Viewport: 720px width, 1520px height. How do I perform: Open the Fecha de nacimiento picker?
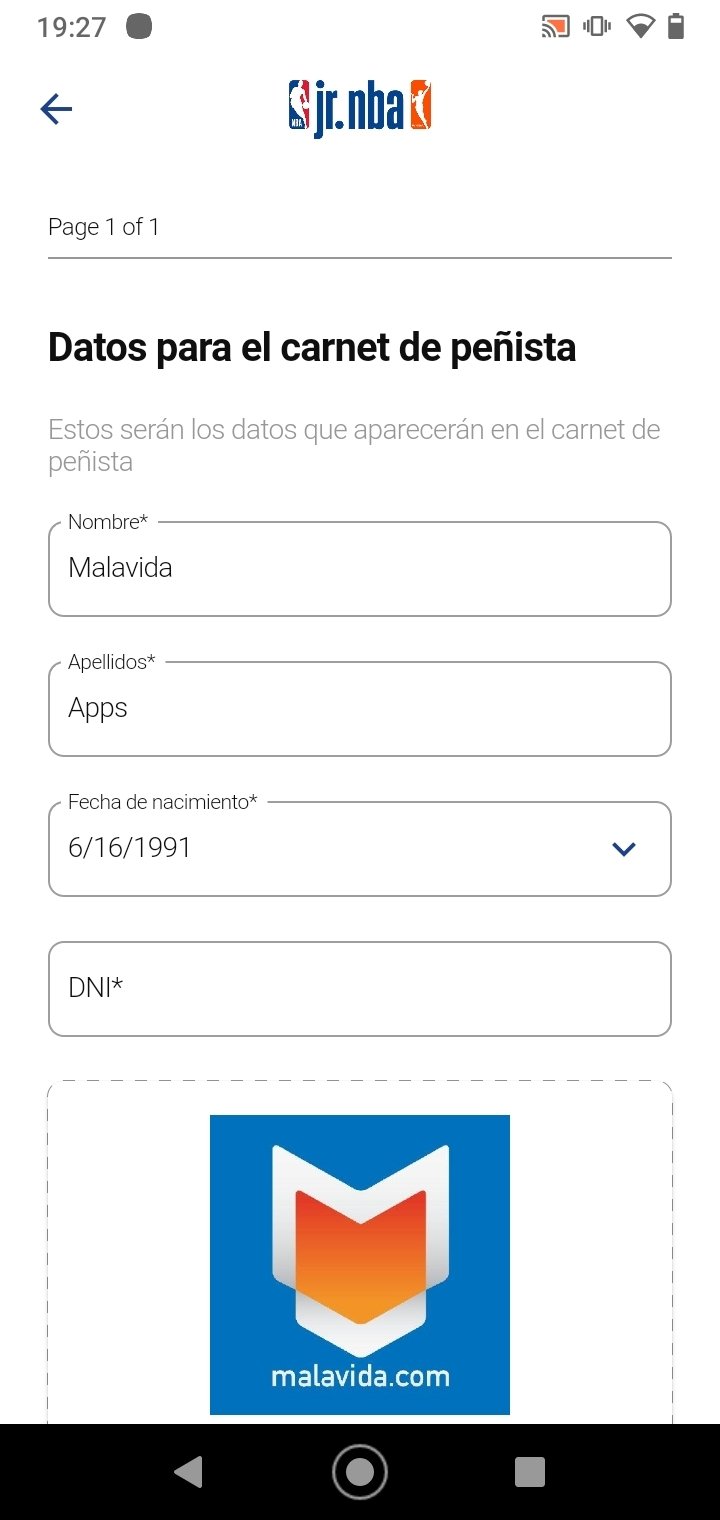[x=360, y=848]
